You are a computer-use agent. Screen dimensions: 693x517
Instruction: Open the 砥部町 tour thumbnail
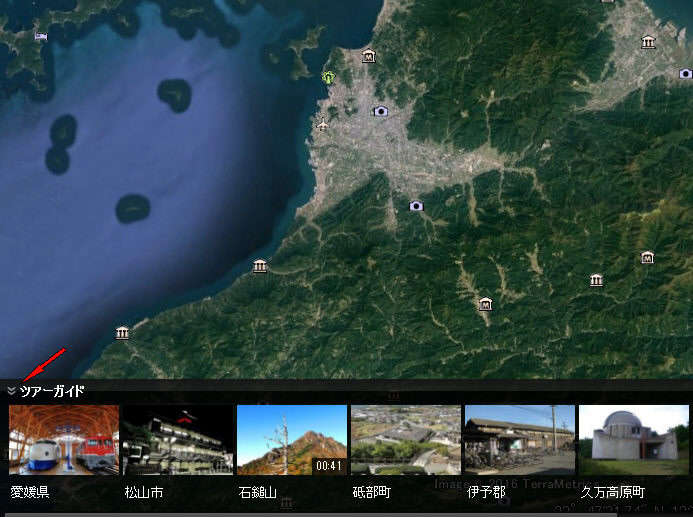pos(405,439)
